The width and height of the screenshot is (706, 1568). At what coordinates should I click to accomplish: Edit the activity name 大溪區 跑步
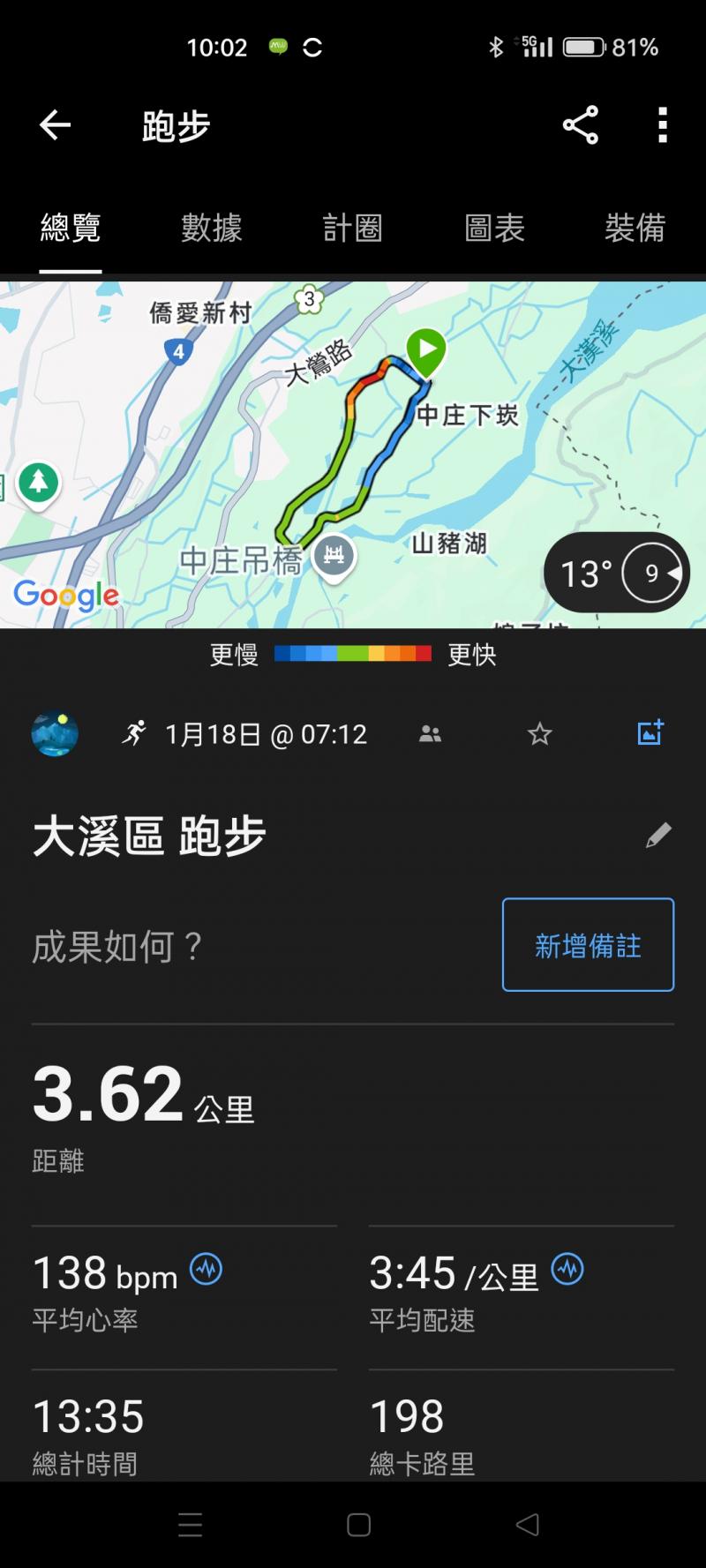click(x=658, y=835)
